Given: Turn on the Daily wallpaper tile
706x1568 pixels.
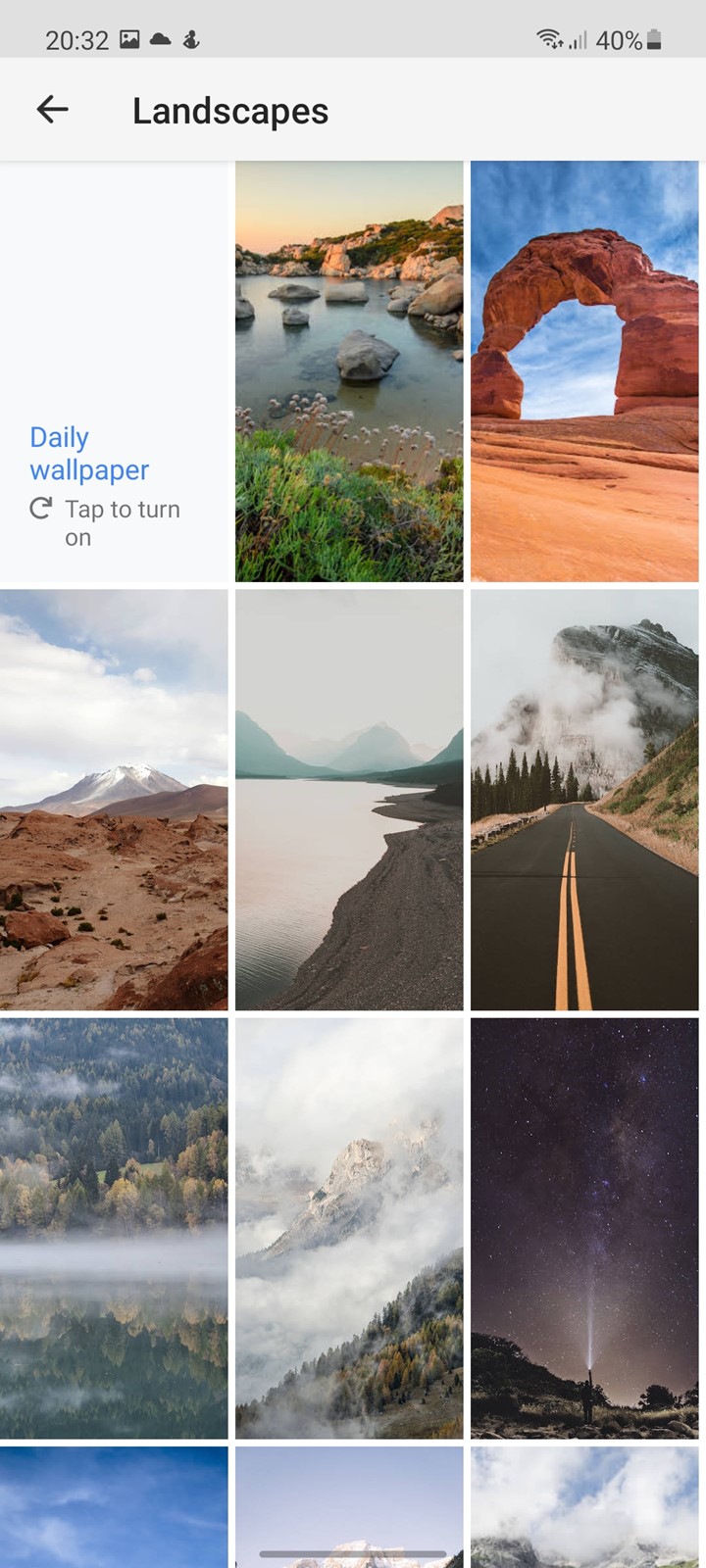Looking at the screenshot, I should coord(114,371).
